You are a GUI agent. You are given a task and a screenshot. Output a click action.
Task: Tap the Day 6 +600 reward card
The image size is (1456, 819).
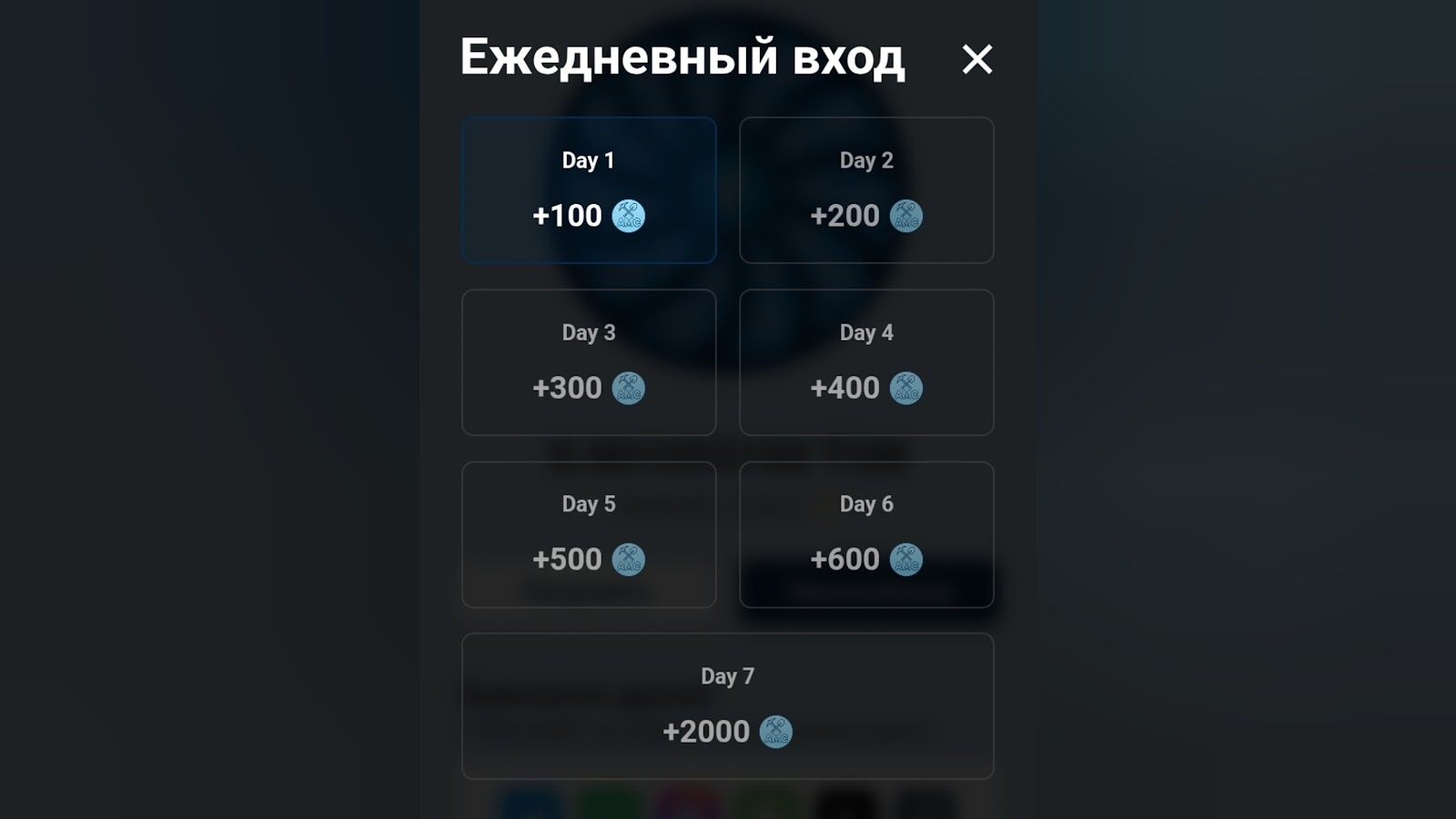(866, 534)
